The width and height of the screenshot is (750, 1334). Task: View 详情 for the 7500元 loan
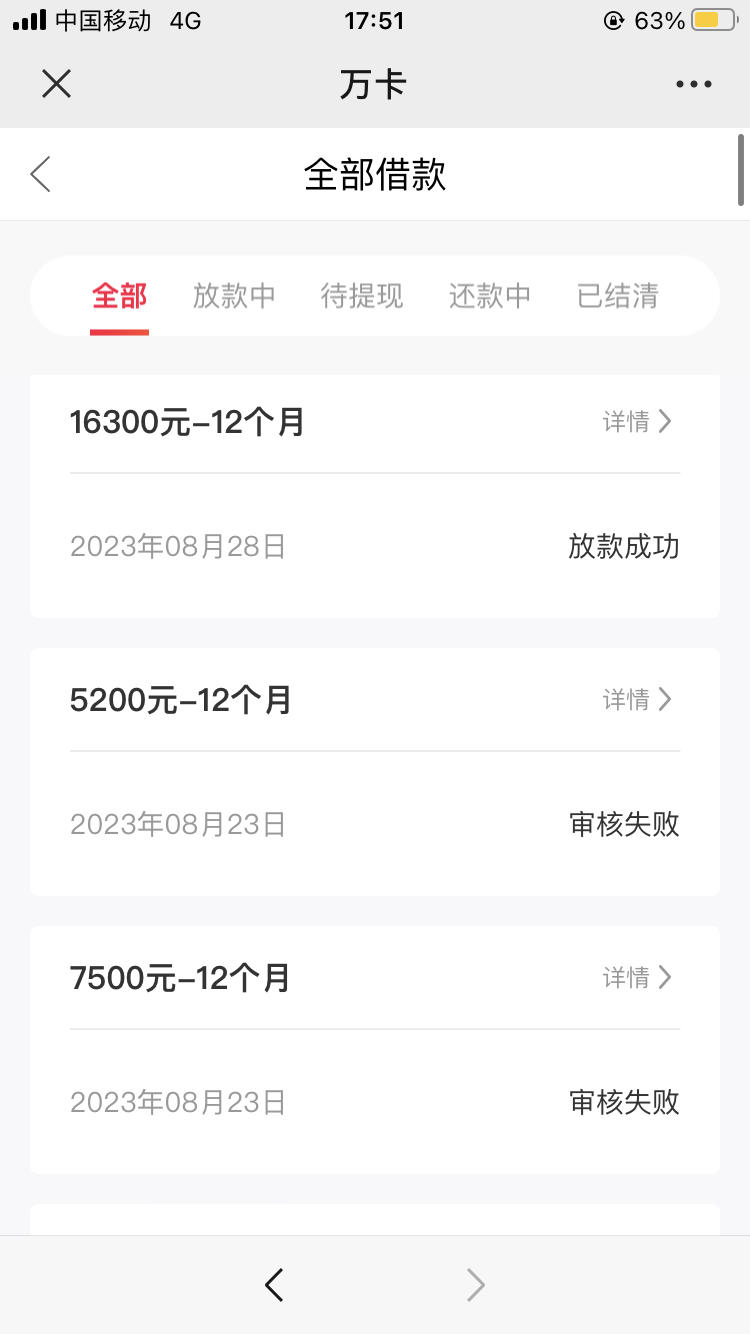pyautogui.click(x=638, y=977)
